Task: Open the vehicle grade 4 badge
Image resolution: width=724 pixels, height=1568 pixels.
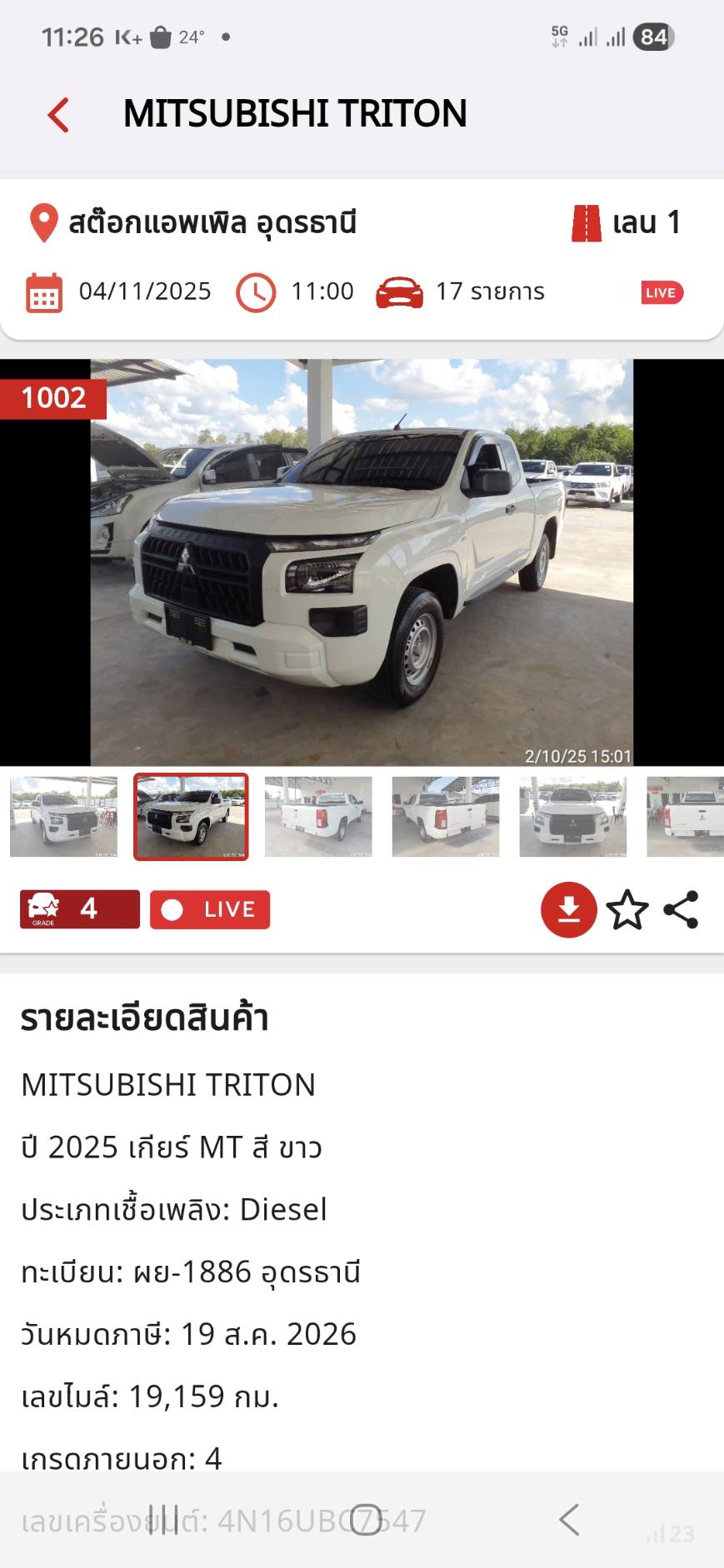Action: pos(80,909)
